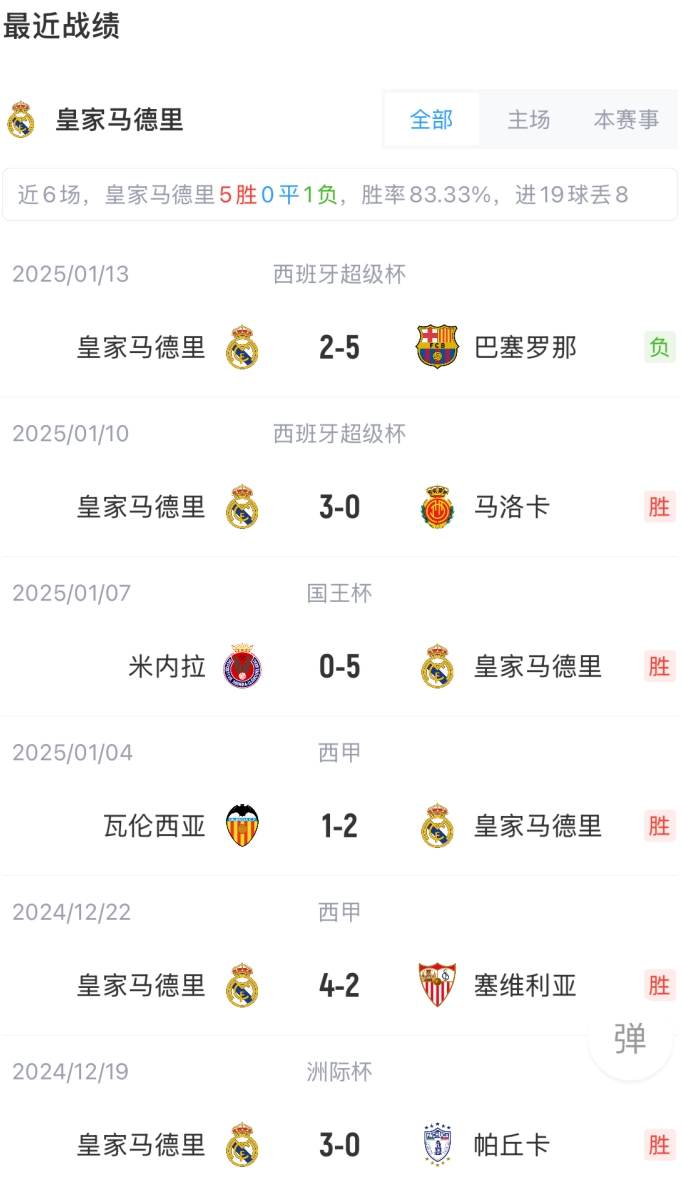Switch to the 本赛事 tab

626,120
